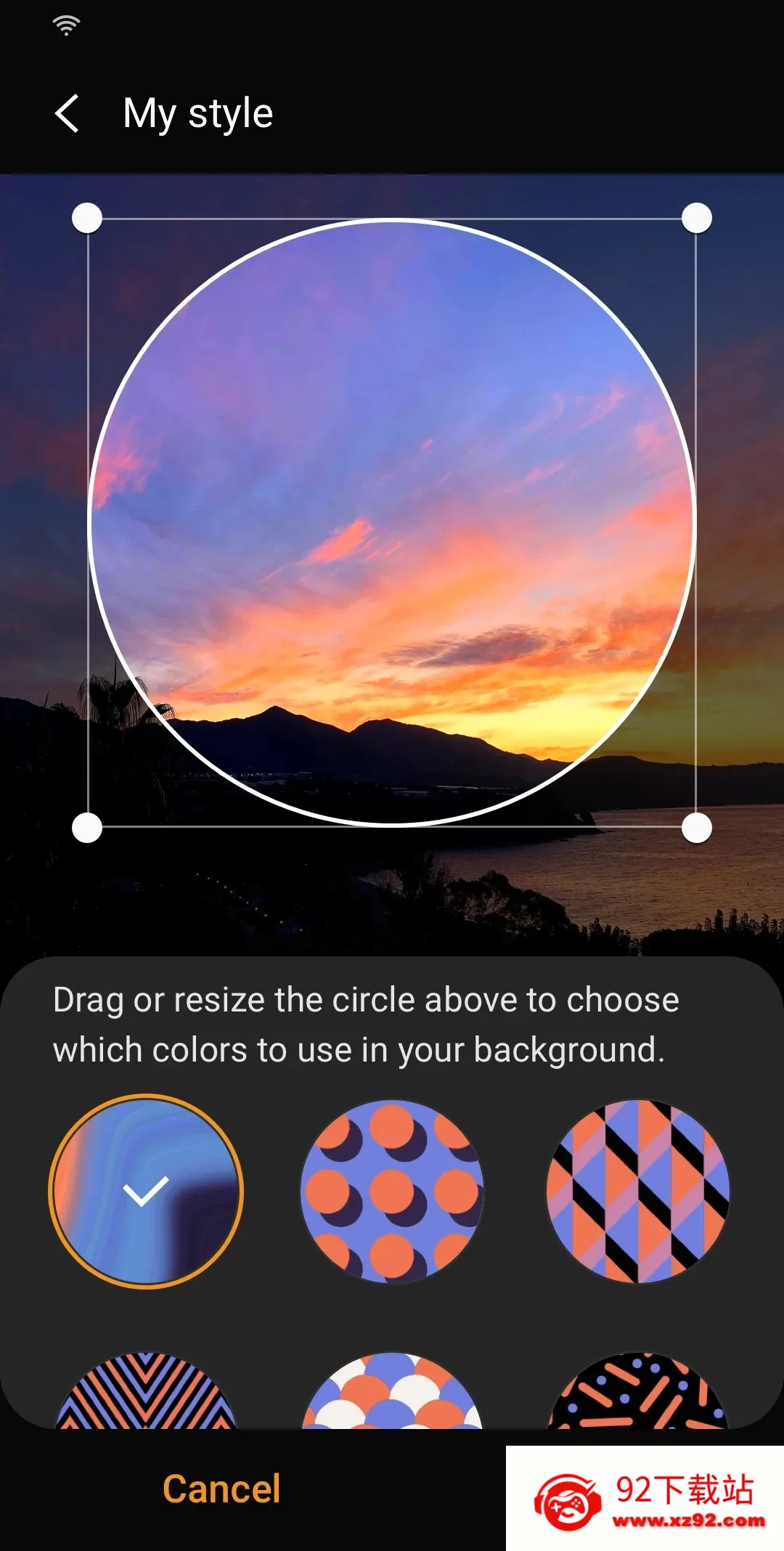Select the chevron zigzag lines pattern
Viewport: 784px width, 1551px height.
[x=146, y=1390]
